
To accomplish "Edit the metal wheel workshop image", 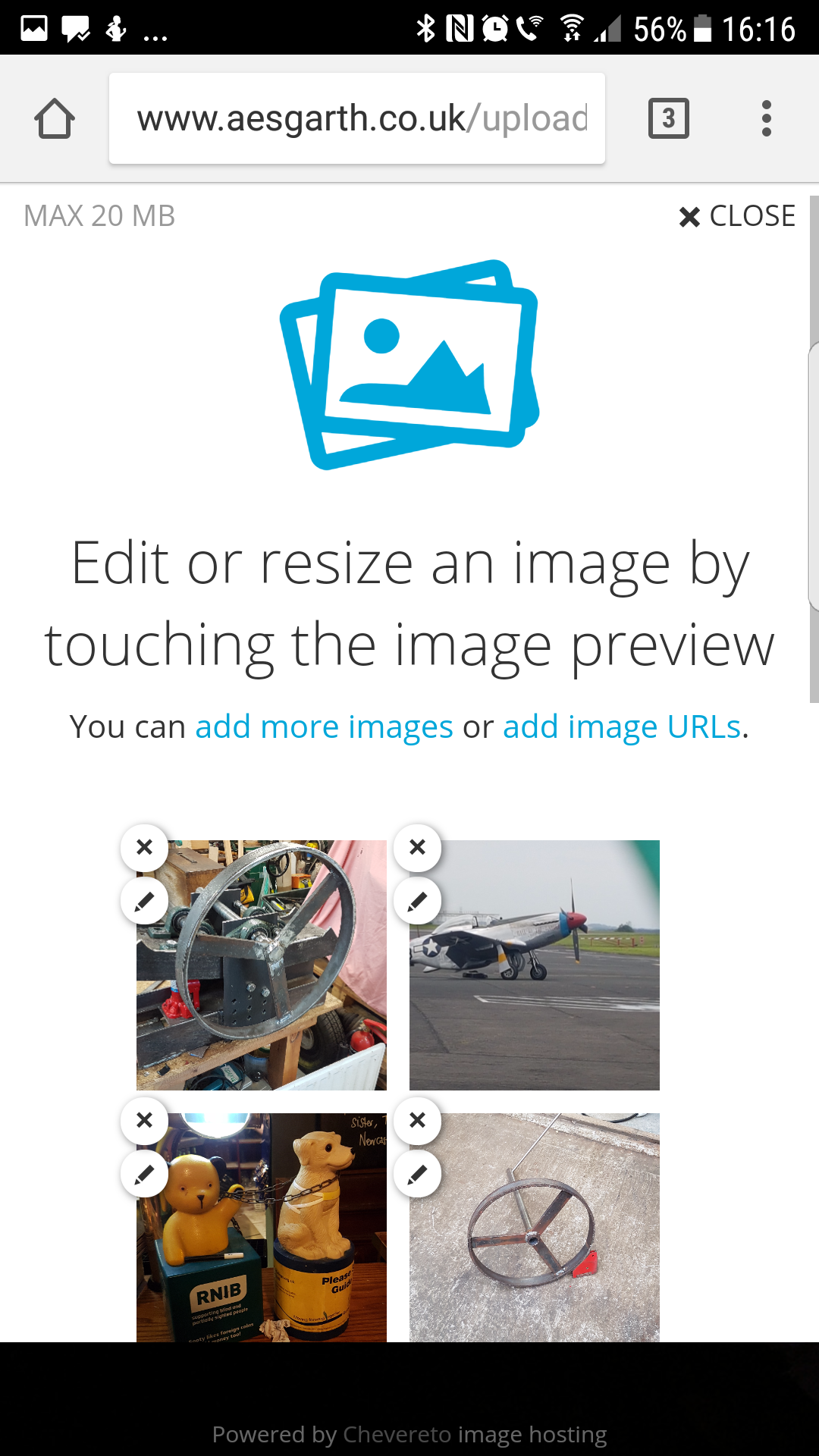I will click(x=144, y=901).
